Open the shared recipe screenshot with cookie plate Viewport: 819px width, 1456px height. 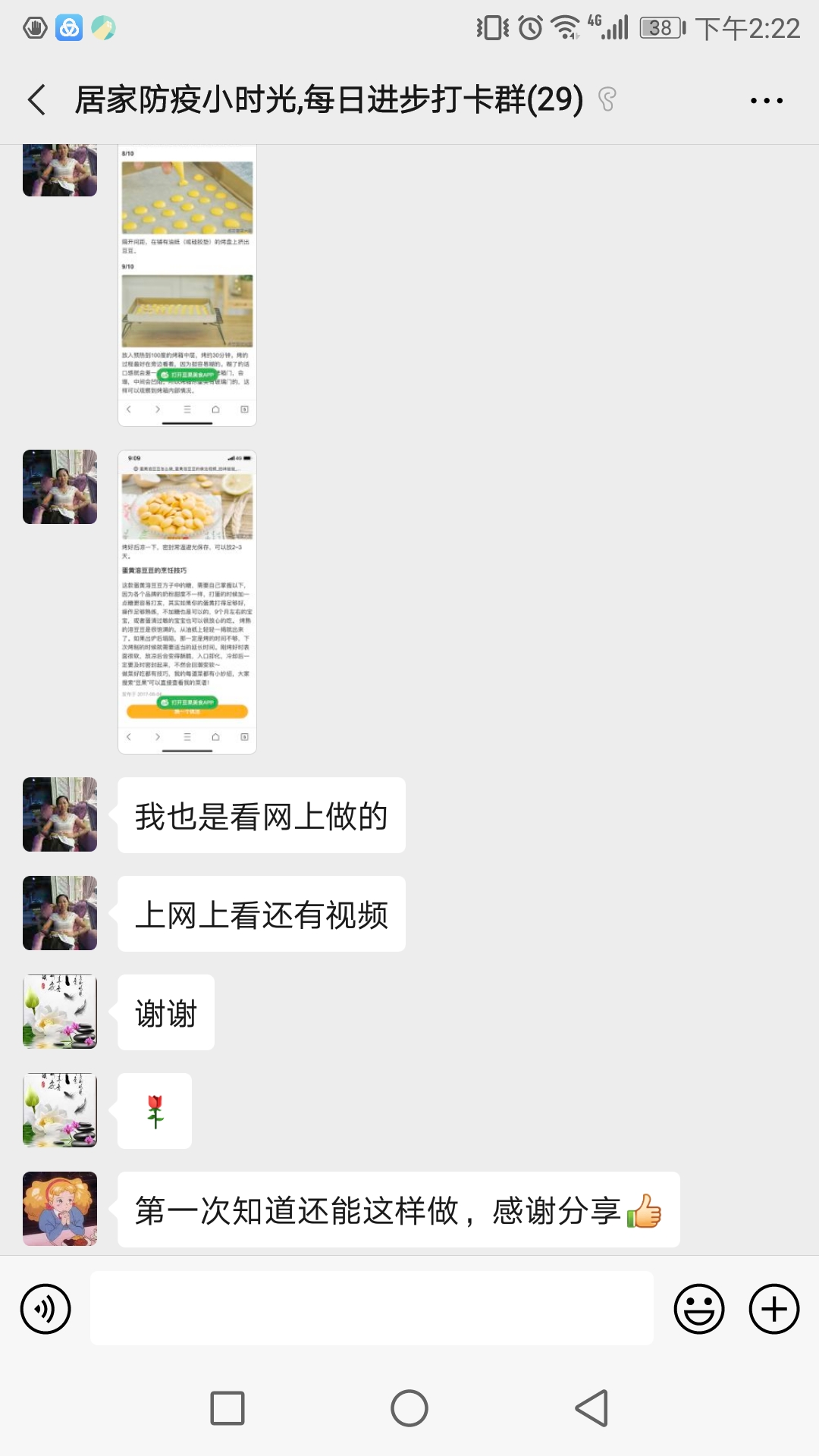click(x=187, y=602)
